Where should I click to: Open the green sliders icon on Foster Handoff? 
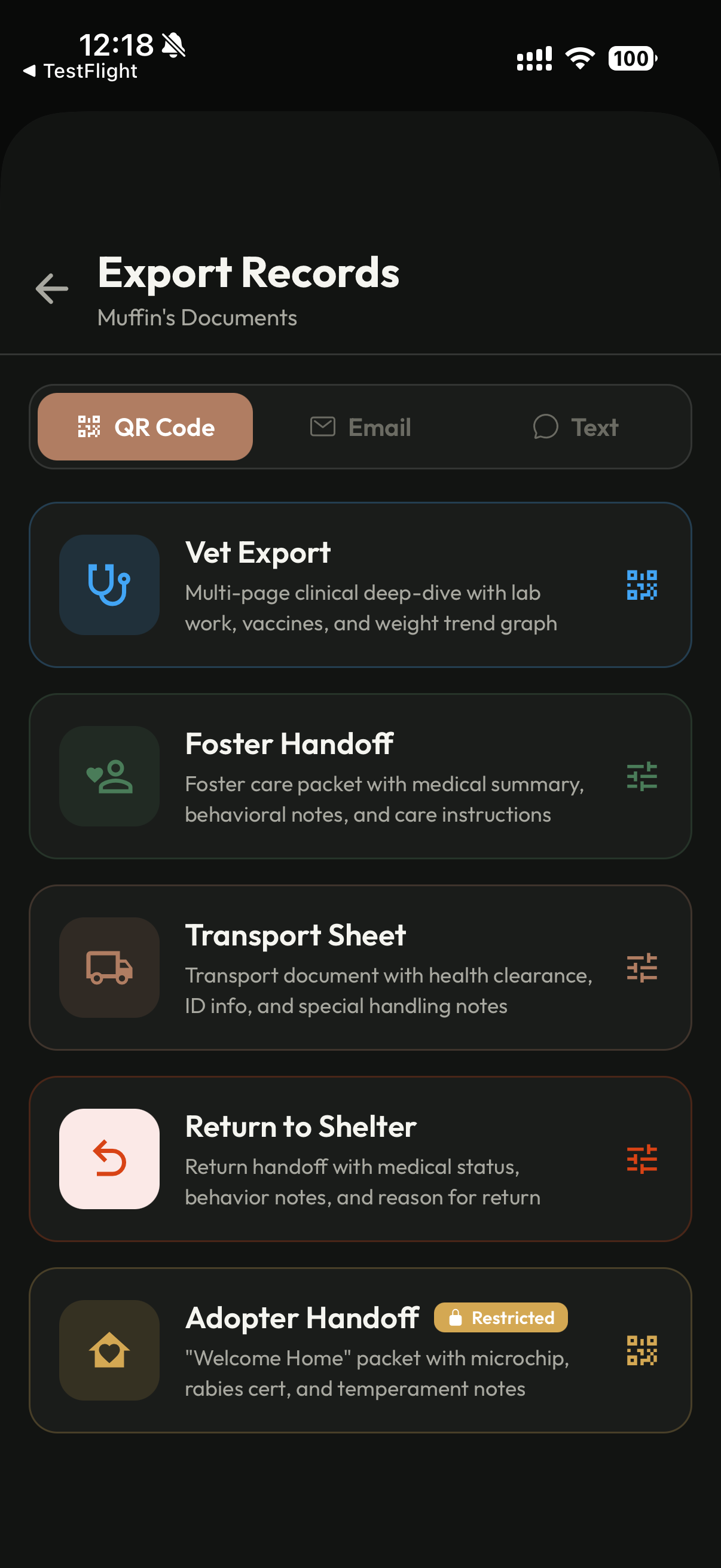pos(643,777)
